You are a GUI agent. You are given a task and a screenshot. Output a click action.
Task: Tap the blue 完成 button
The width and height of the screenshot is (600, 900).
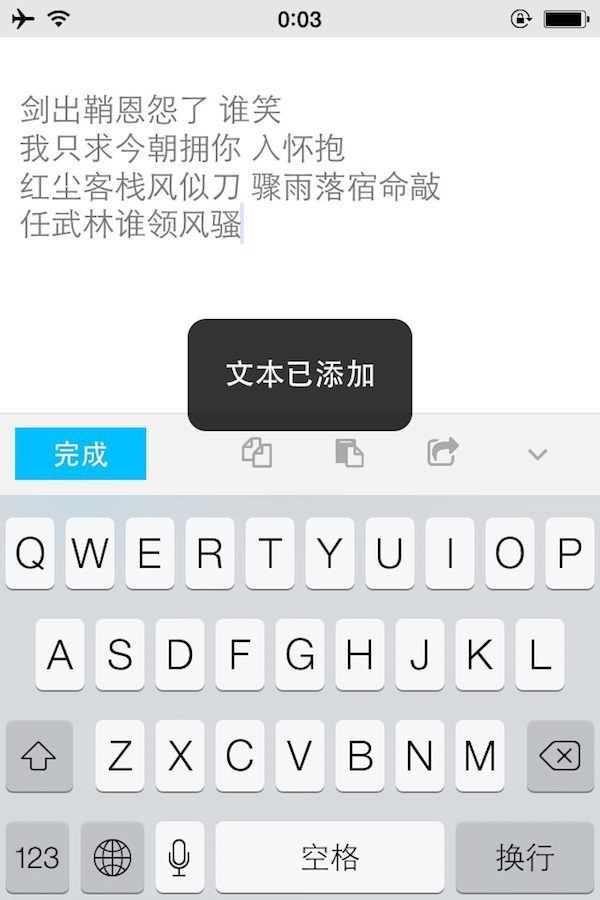coord(81,454)
